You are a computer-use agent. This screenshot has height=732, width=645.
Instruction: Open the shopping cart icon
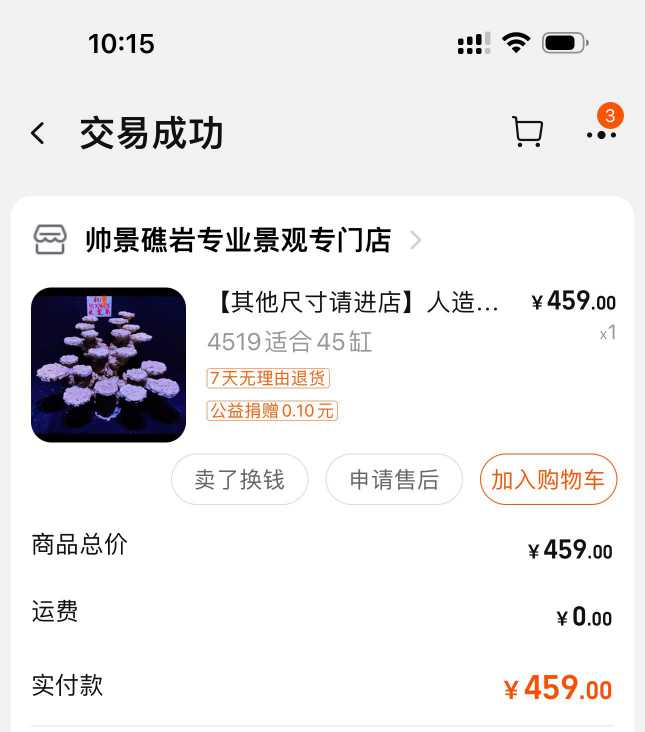(x=527, y=132)
